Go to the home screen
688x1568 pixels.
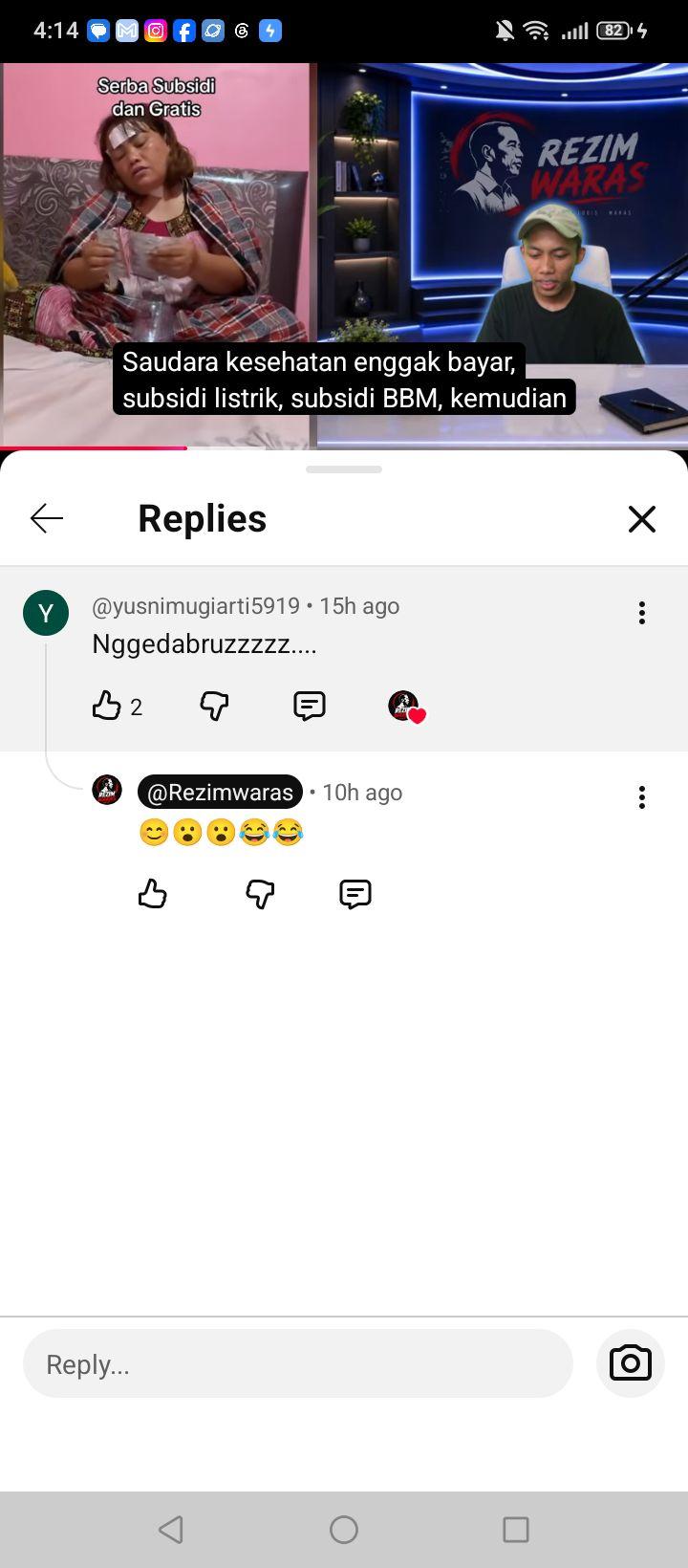coord(344,1530)
